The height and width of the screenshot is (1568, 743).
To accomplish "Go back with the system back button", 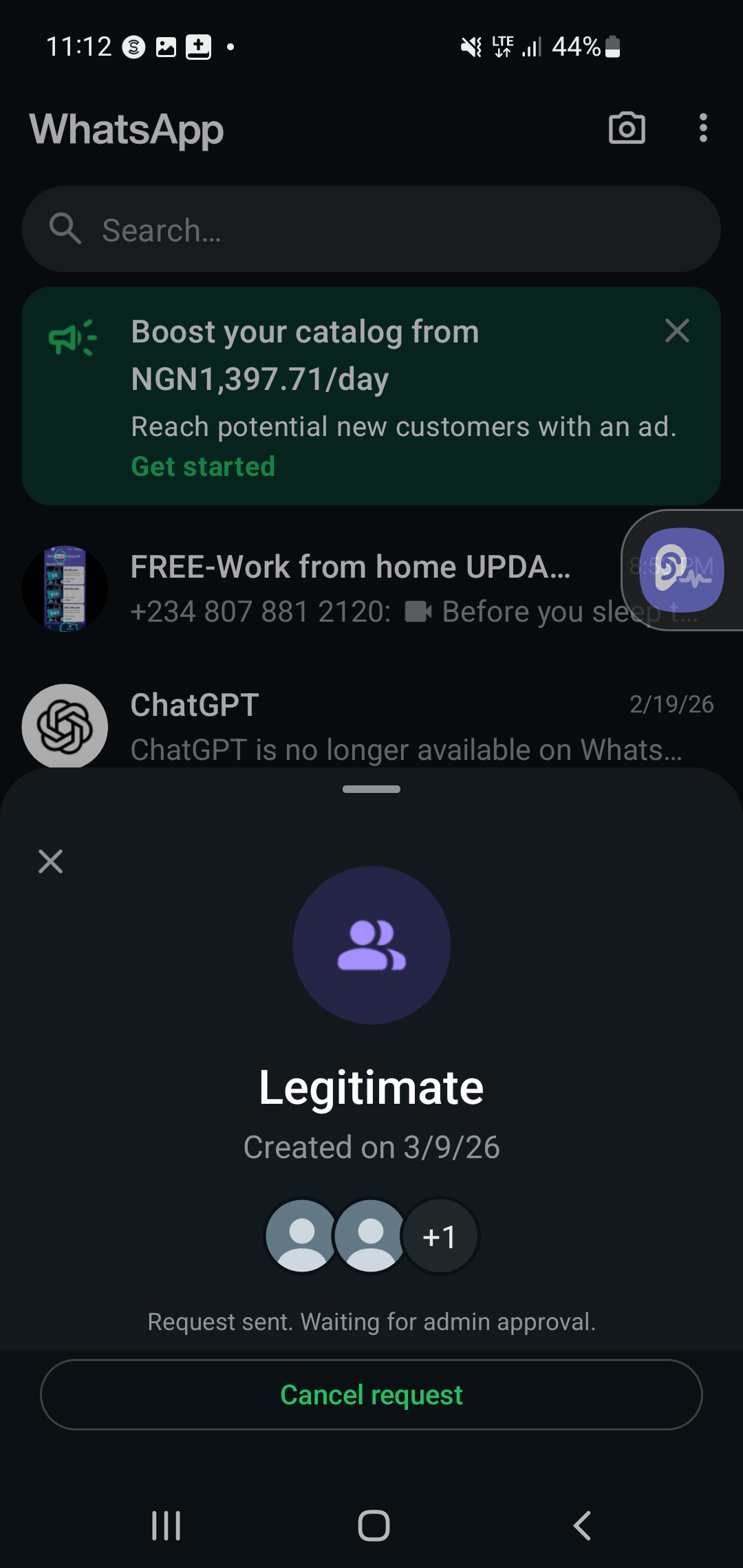I will (582, 1525).
